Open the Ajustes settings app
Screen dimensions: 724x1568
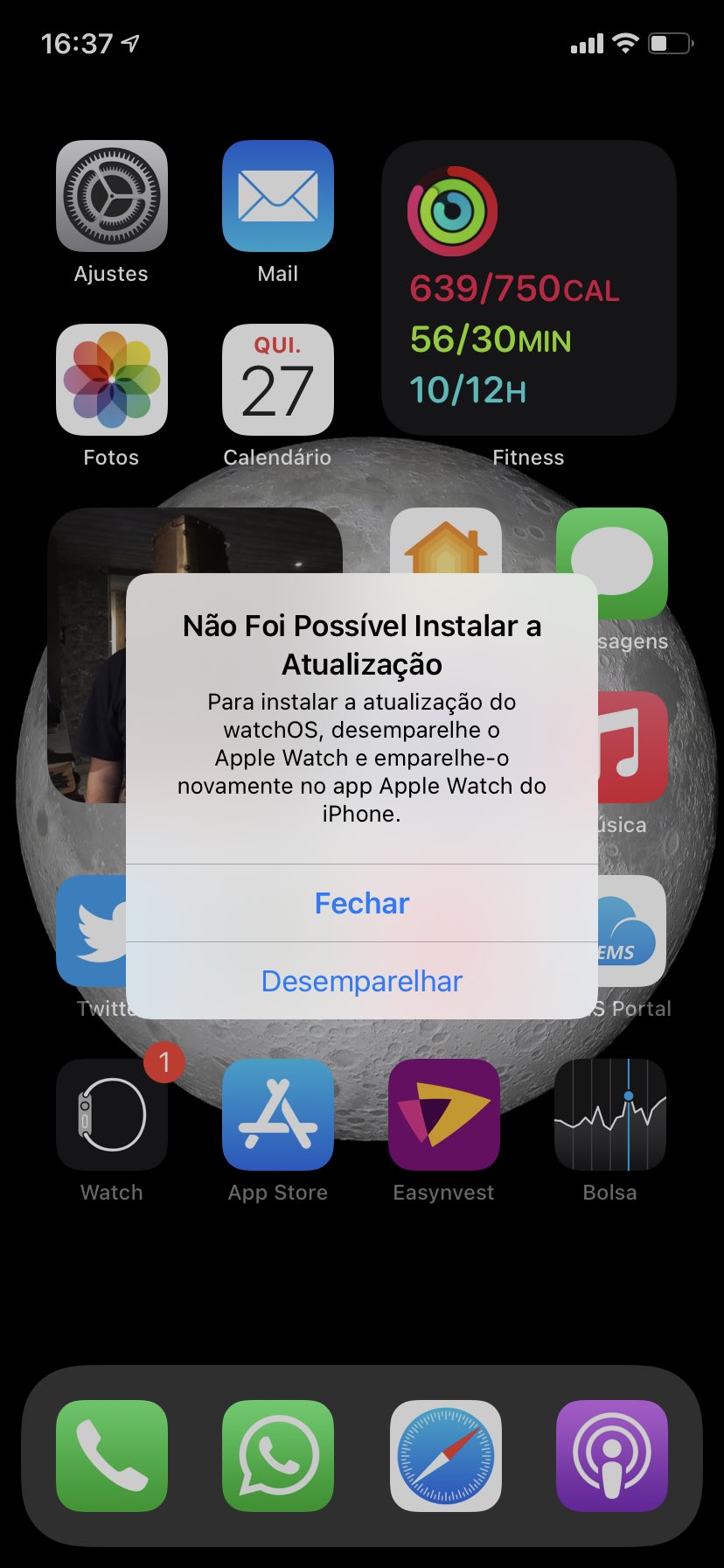click(111, 196)
